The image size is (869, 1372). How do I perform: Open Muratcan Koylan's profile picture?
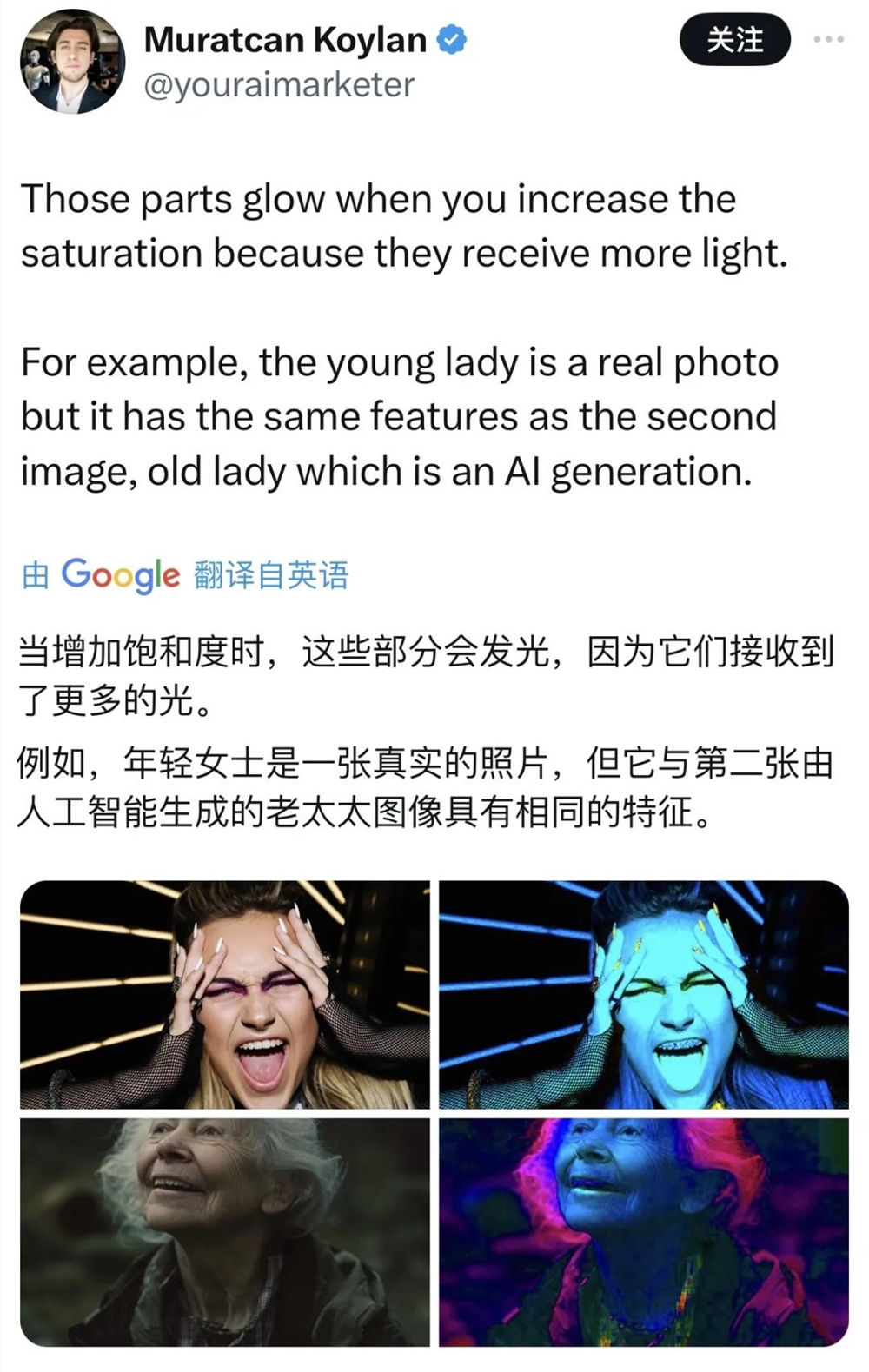click(72, 62)
